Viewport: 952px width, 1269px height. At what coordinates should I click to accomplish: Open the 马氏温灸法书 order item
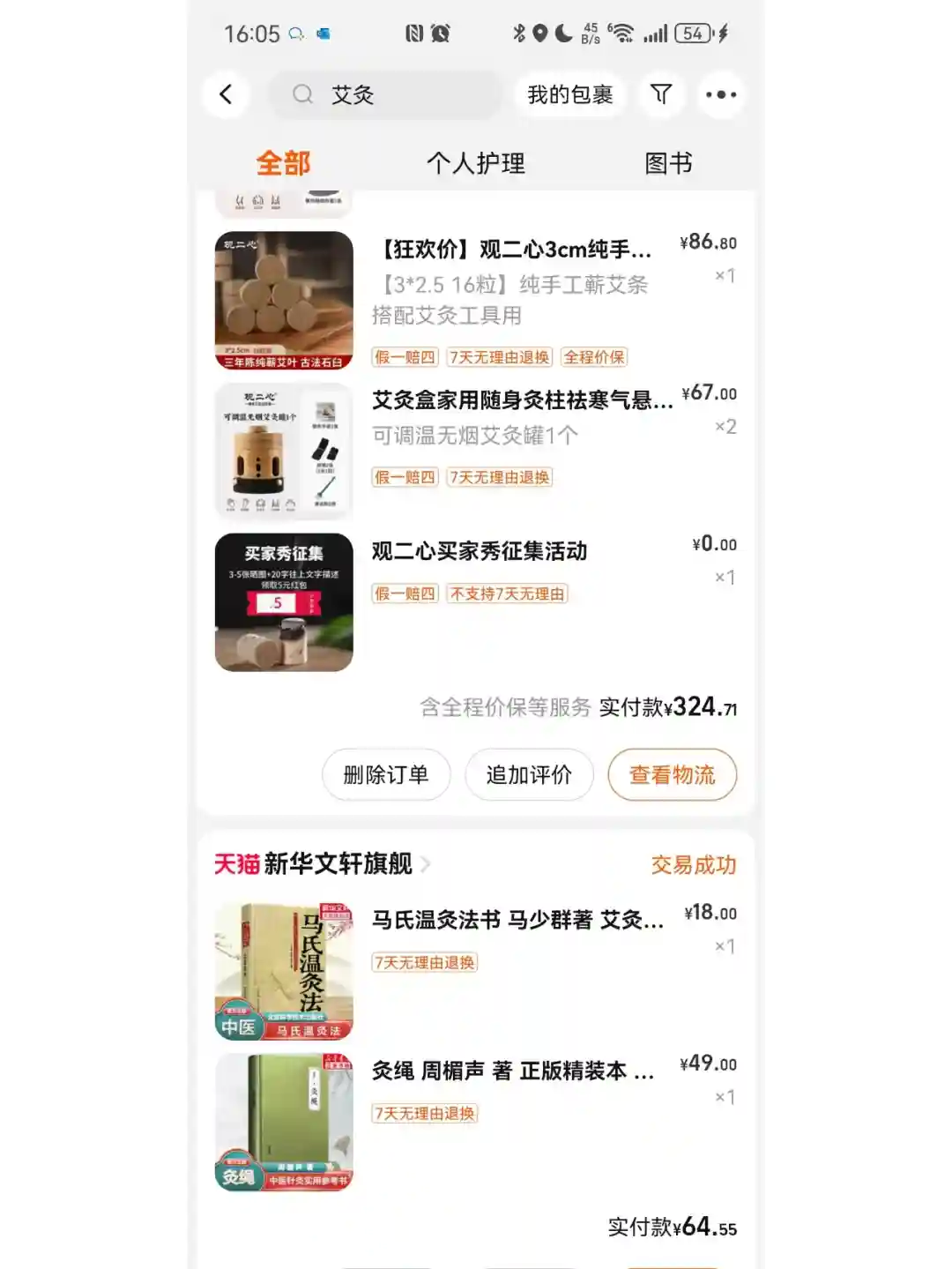(517, 921)
